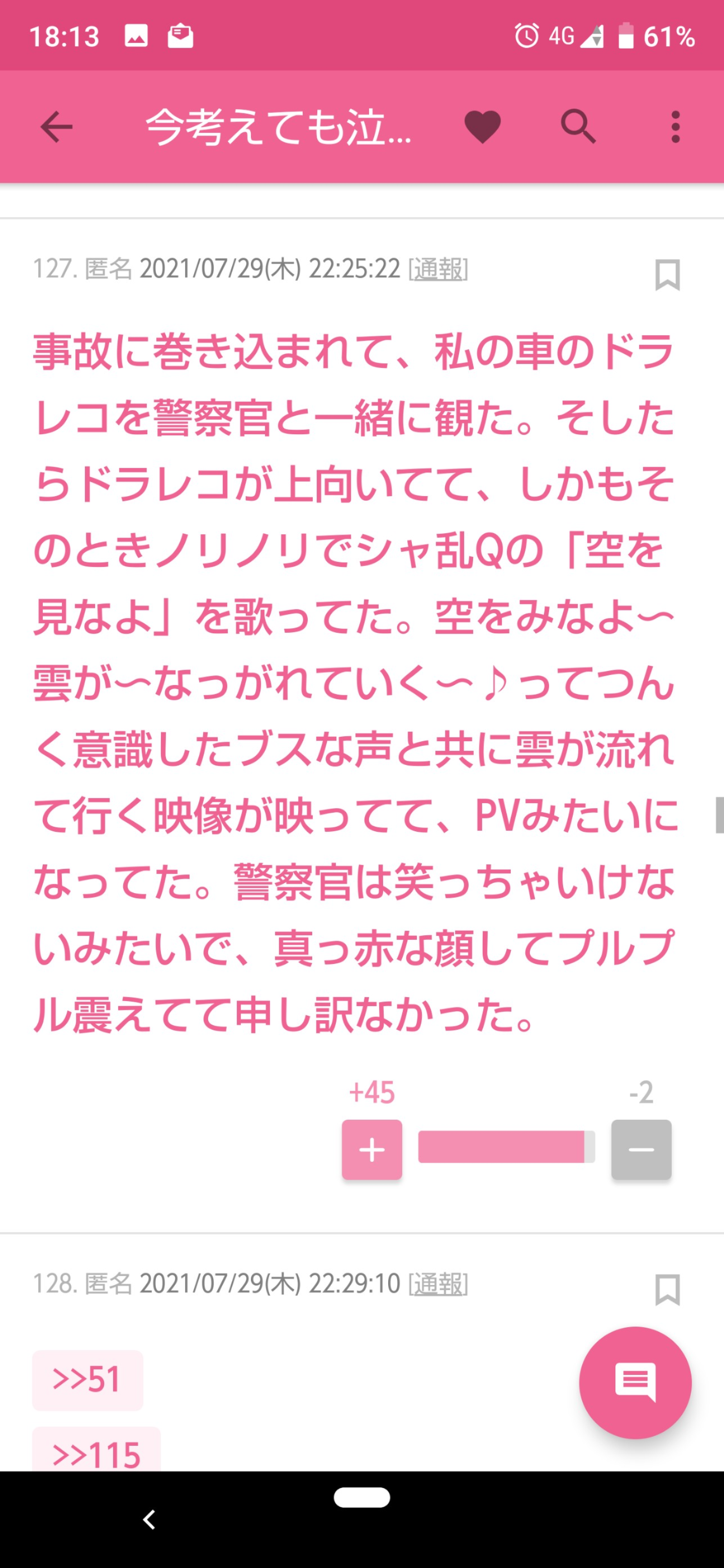
Task: Tap the home pill in the navigation bar
Action: pyautogui.click(x=361, y=1498)
